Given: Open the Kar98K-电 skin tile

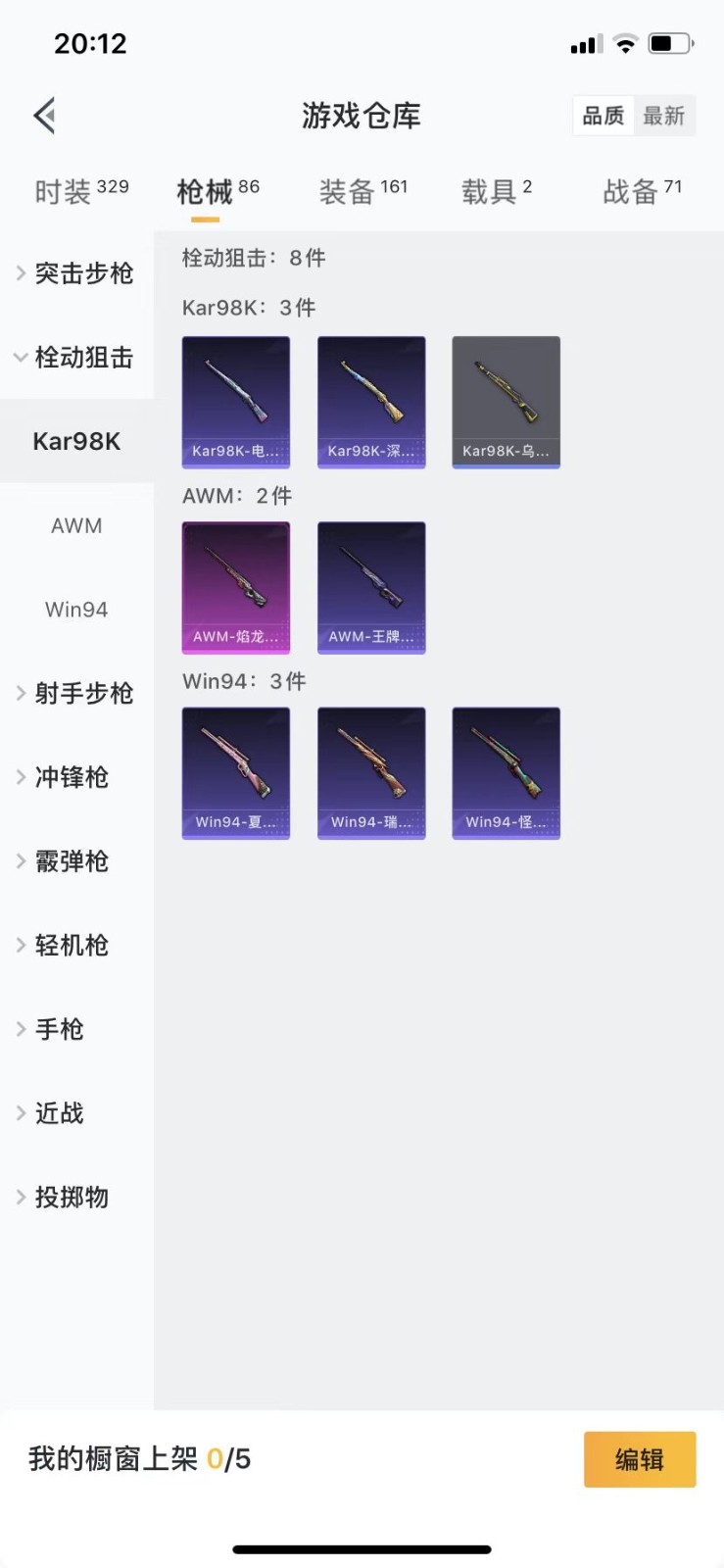Looking at the screenshot, I should 236,402.
